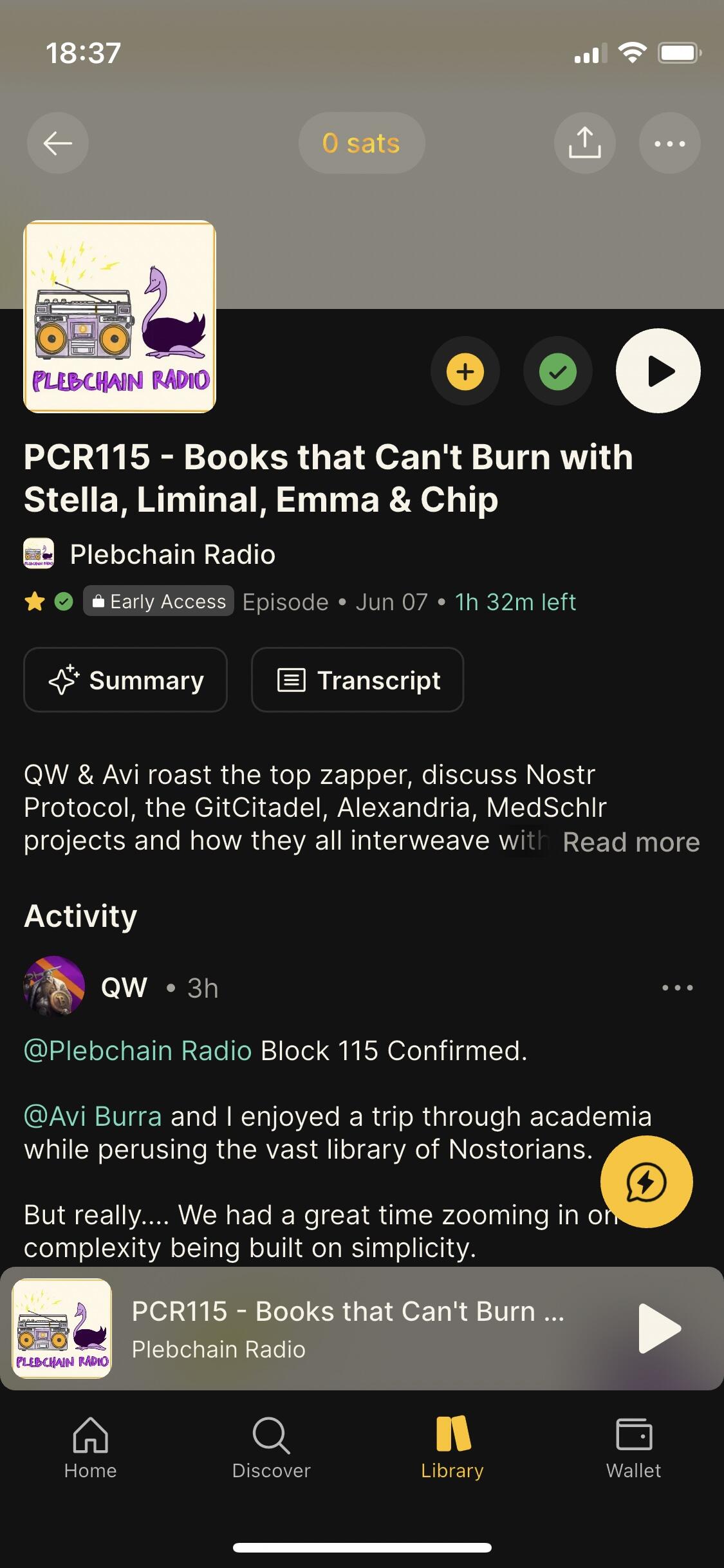Open the Plebchain Radio podcast page
The image size is (724, 1568).
[172, 554]
